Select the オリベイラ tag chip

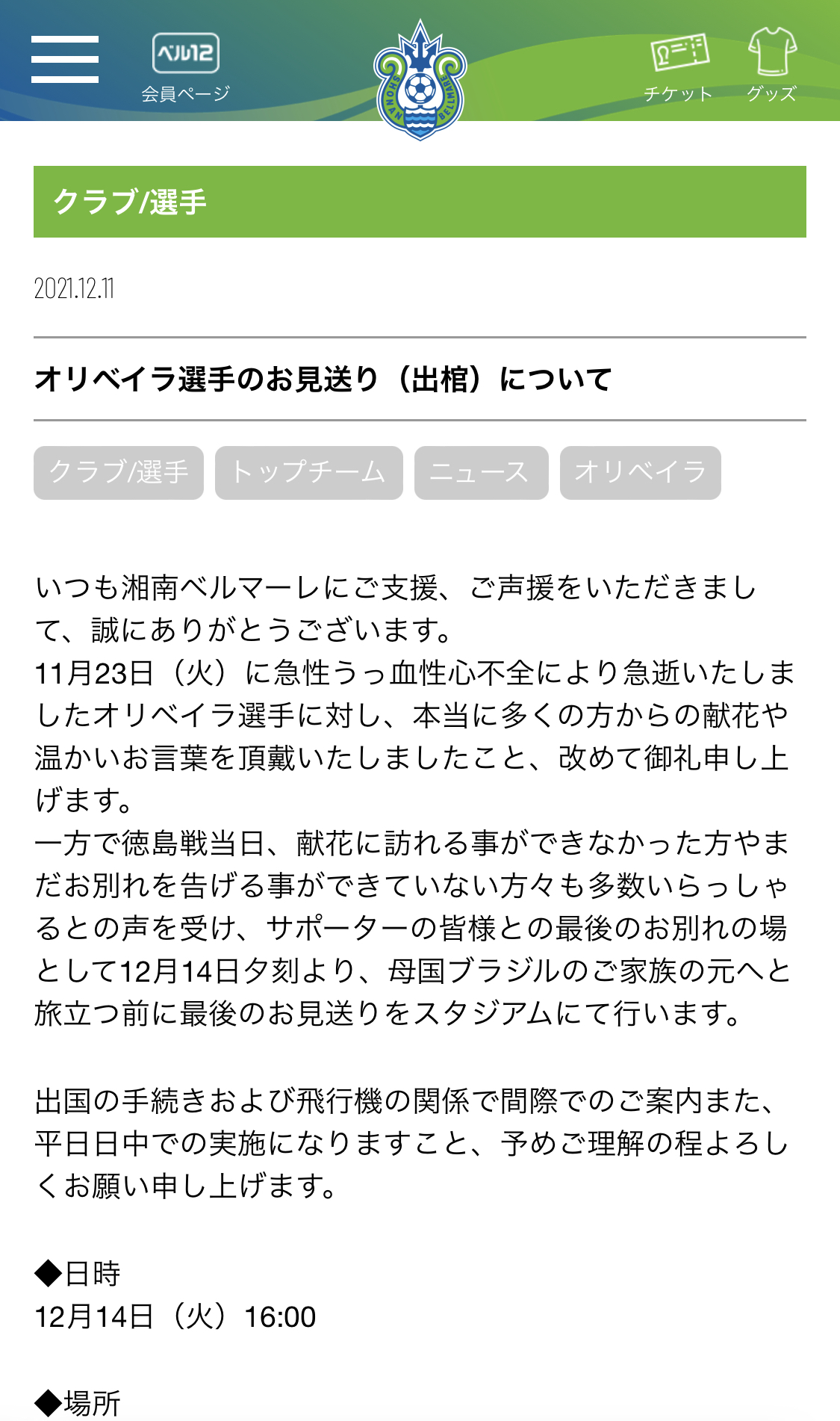coord(641,473)
